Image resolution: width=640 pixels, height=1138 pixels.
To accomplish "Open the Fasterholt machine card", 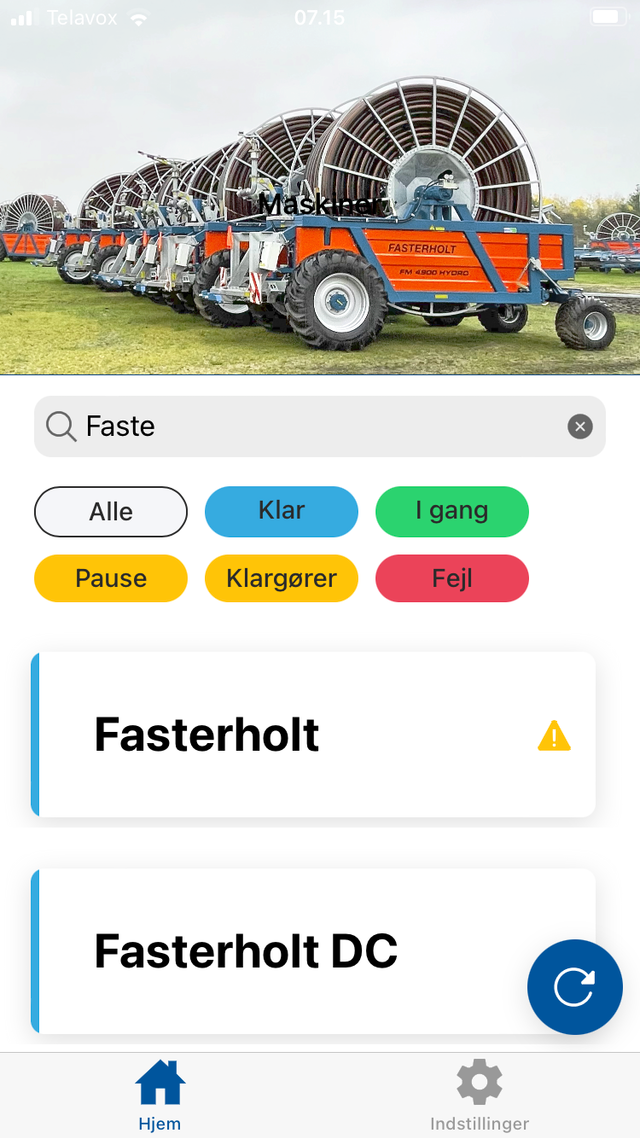I will click(300, 735).
